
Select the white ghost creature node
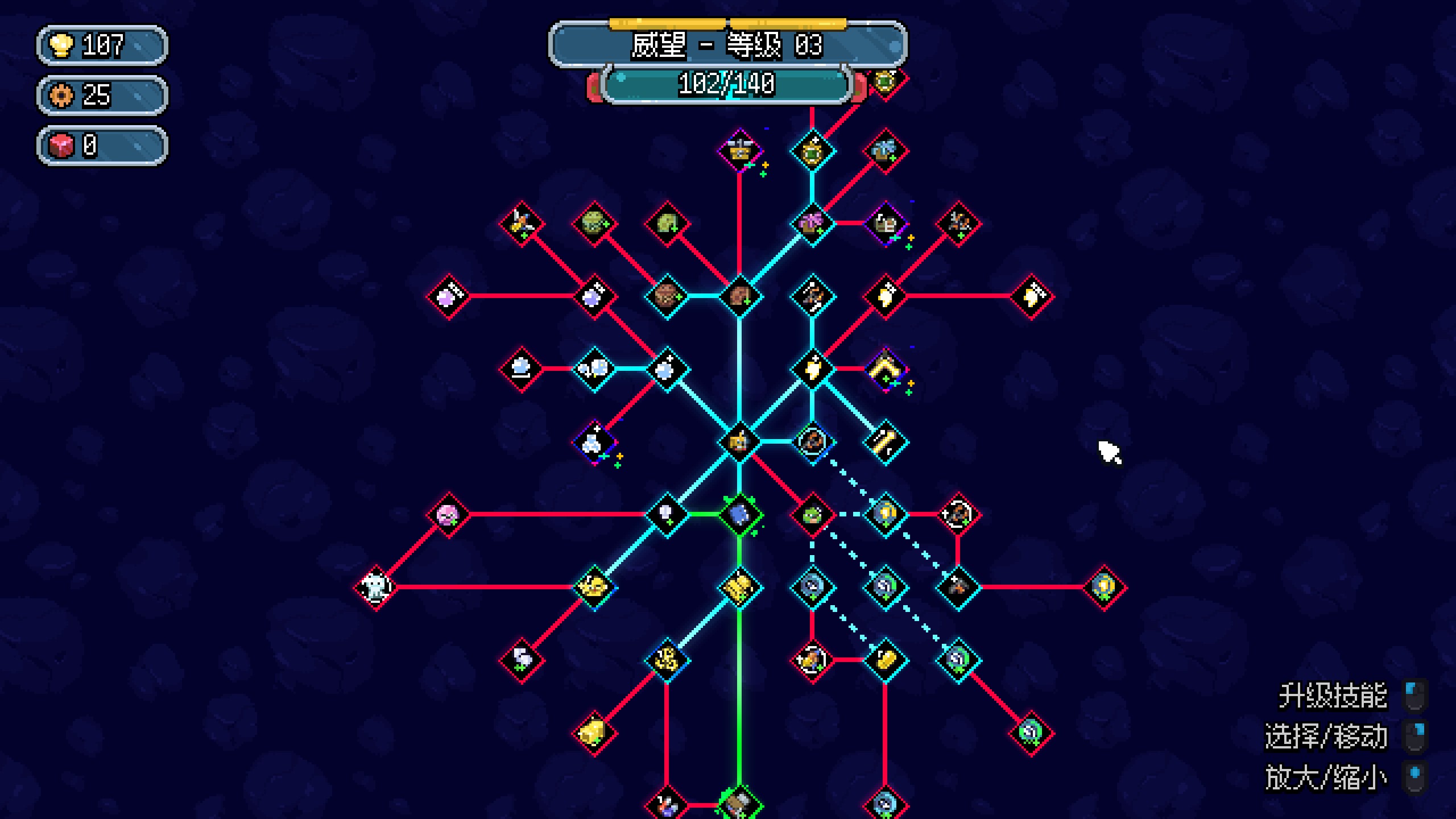click(x=375, y=588)
